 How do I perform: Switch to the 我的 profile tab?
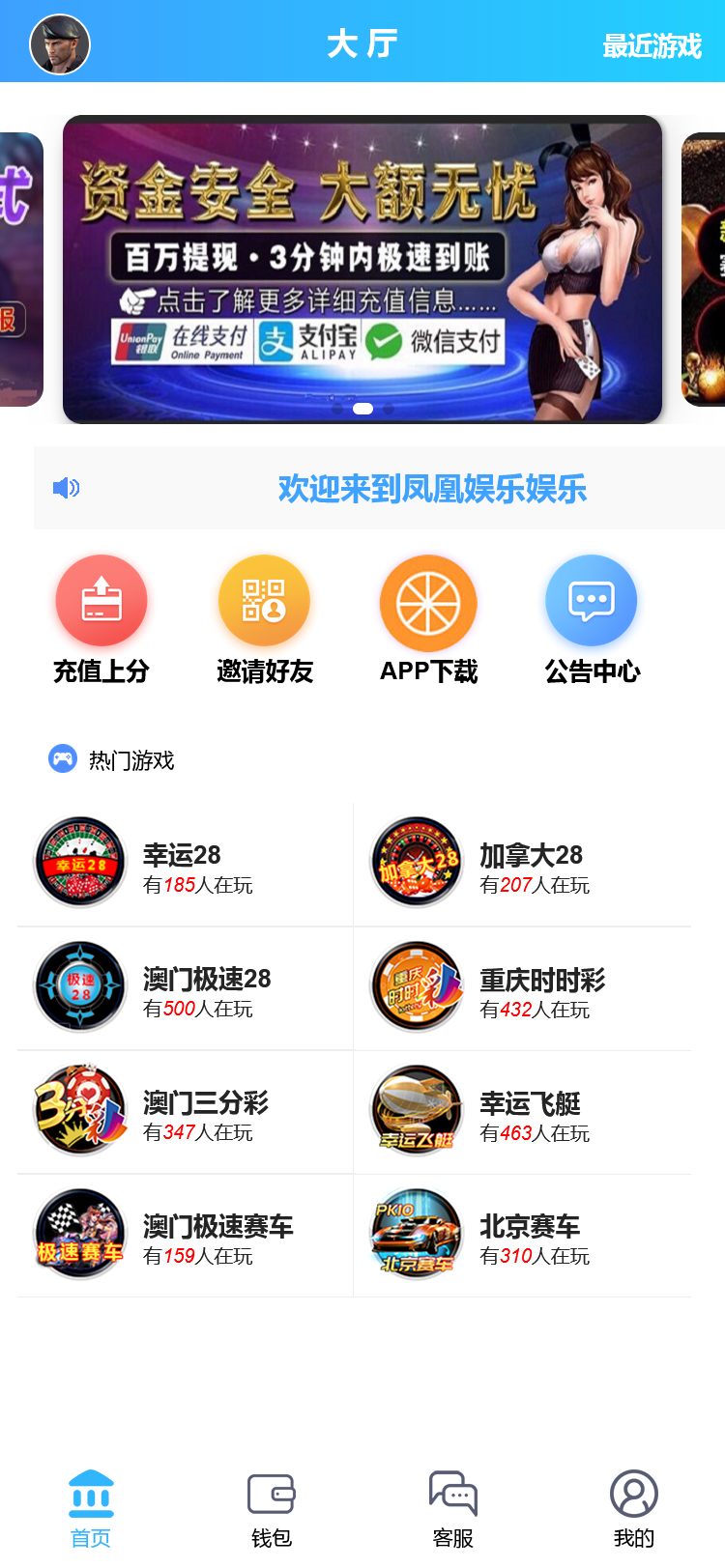(634, 1509)
